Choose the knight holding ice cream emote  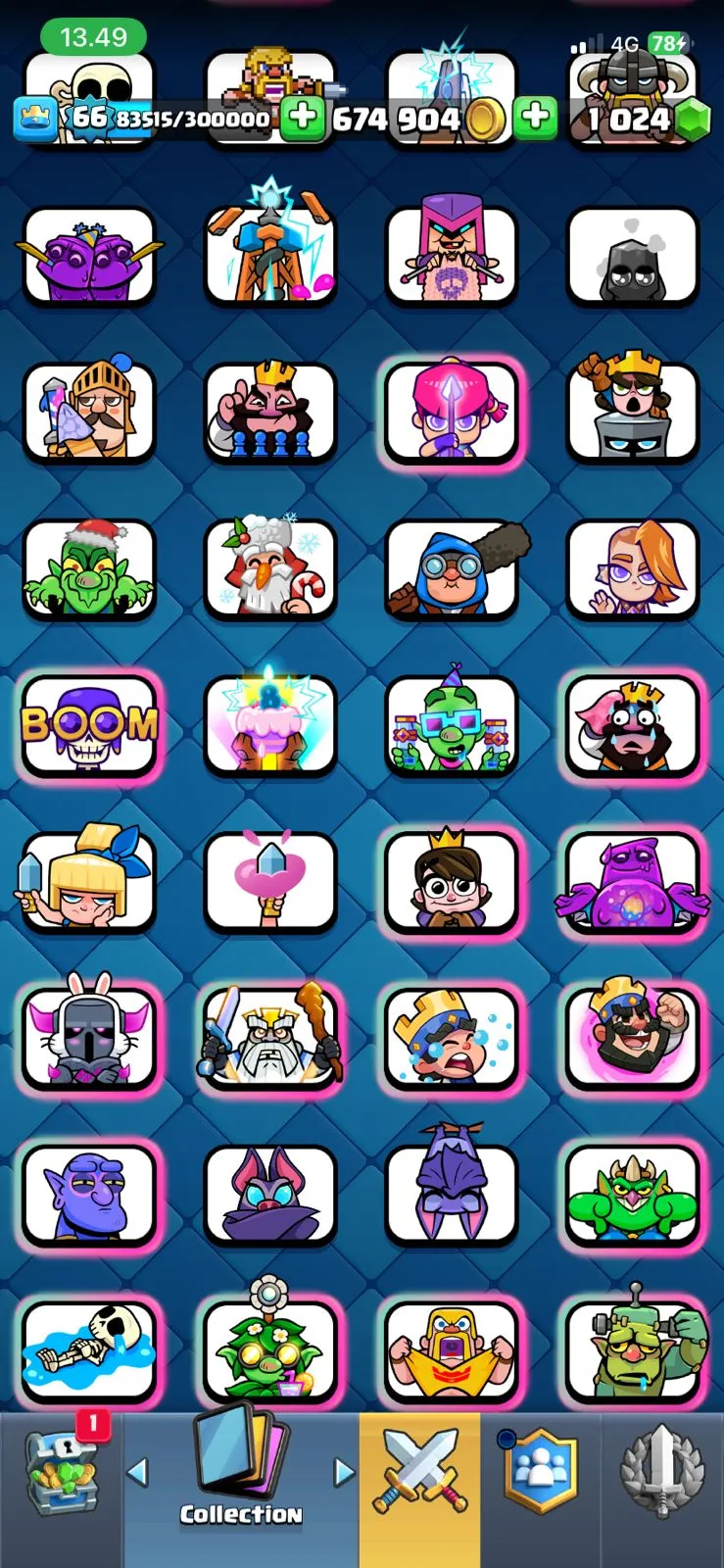[89, 412]
